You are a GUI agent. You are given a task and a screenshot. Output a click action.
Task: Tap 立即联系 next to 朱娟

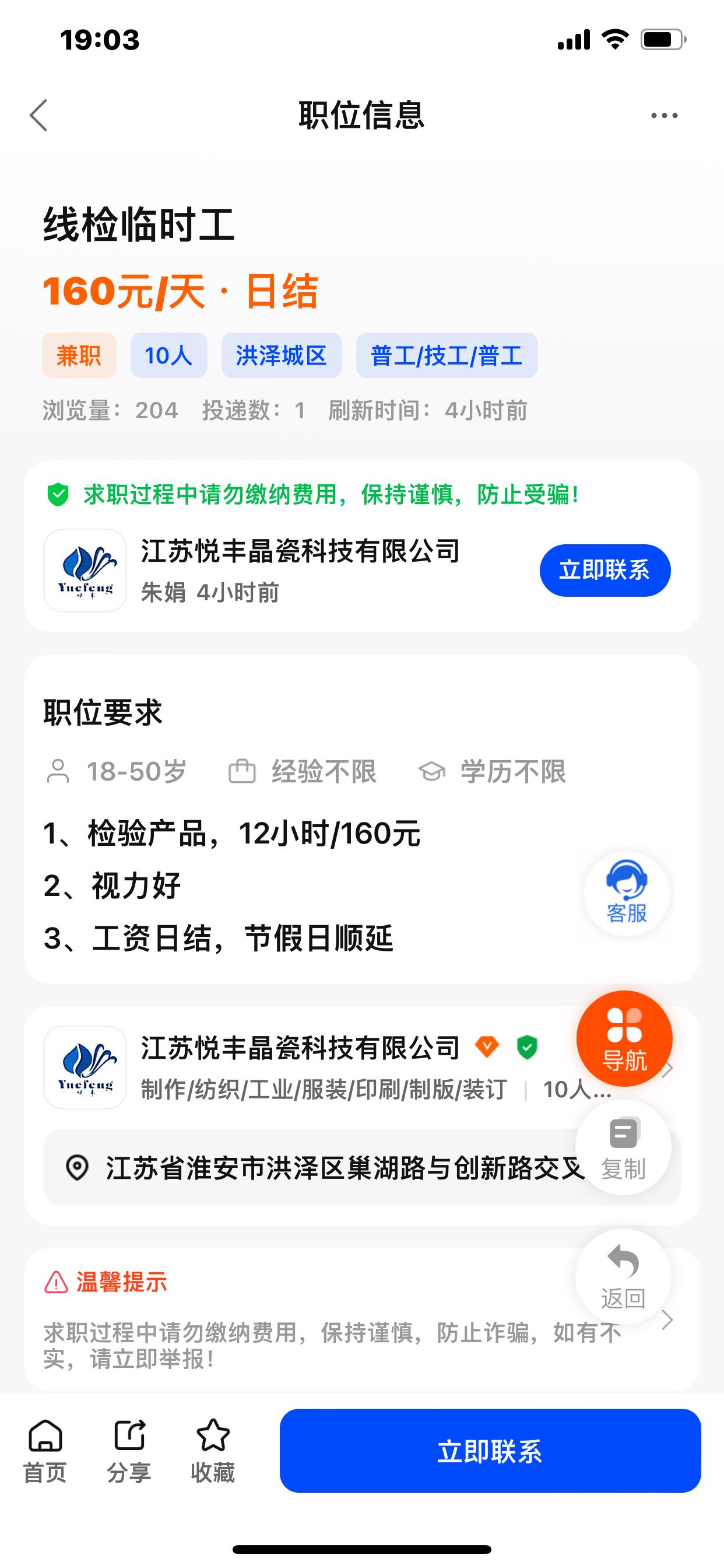604,570
